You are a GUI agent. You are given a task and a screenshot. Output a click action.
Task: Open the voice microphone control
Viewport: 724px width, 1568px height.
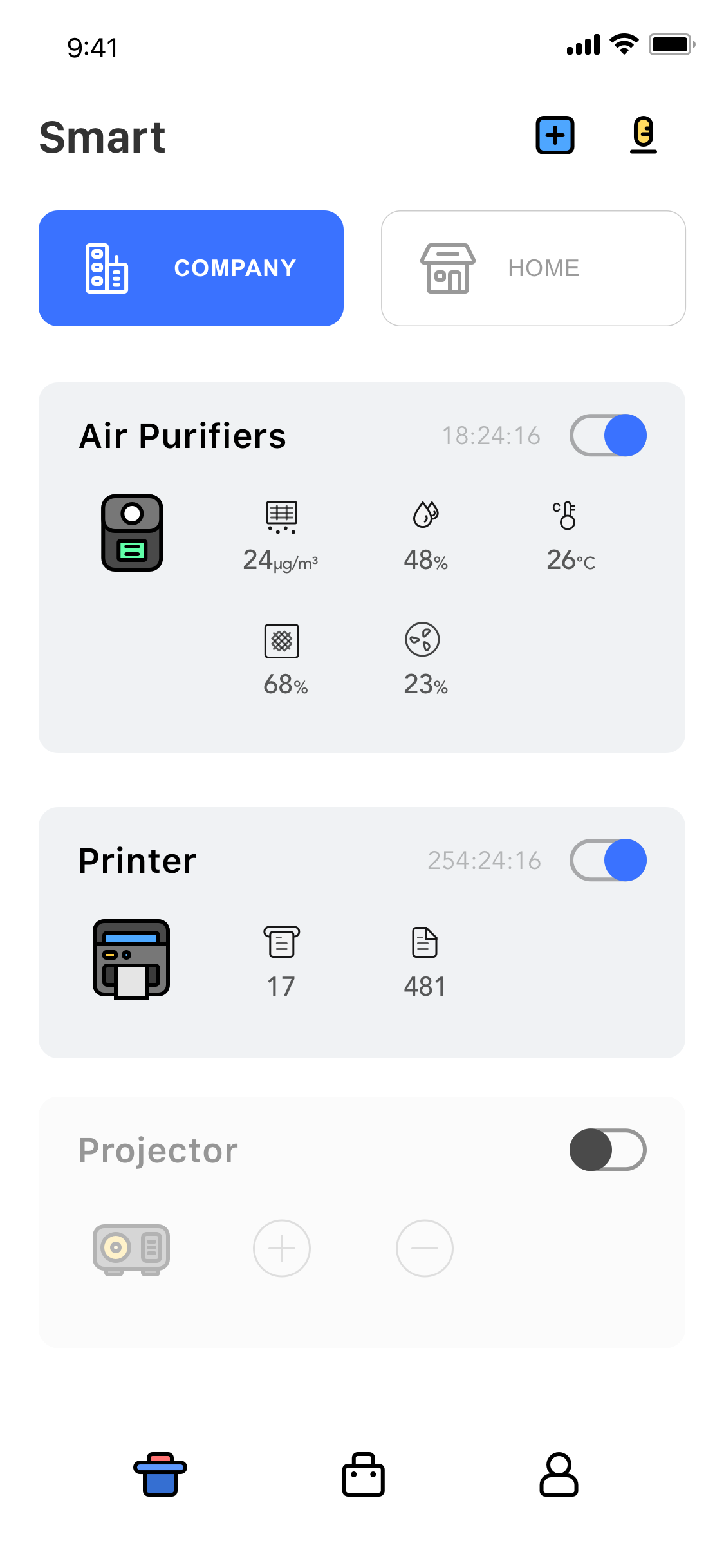pyautogui.click(x=644, y=135)
